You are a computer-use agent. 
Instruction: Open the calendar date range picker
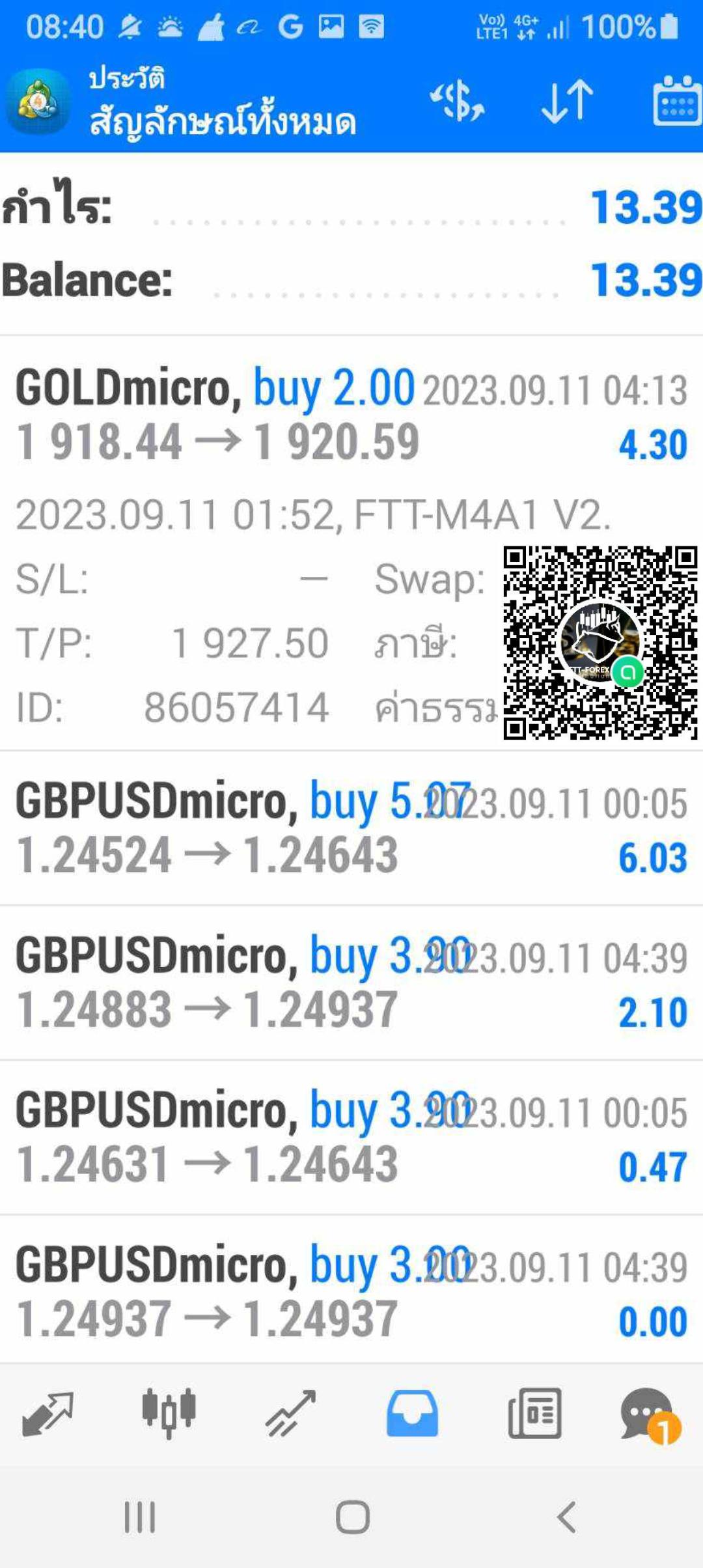pos(677,100)
